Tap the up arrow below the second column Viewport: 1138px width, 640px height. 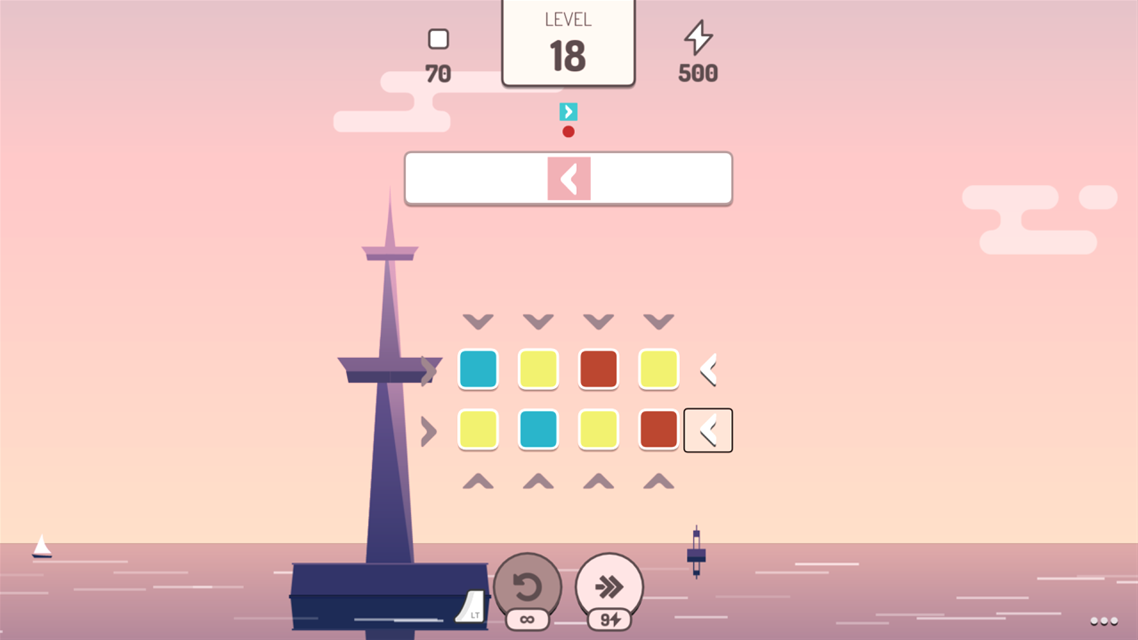point(538,482)
